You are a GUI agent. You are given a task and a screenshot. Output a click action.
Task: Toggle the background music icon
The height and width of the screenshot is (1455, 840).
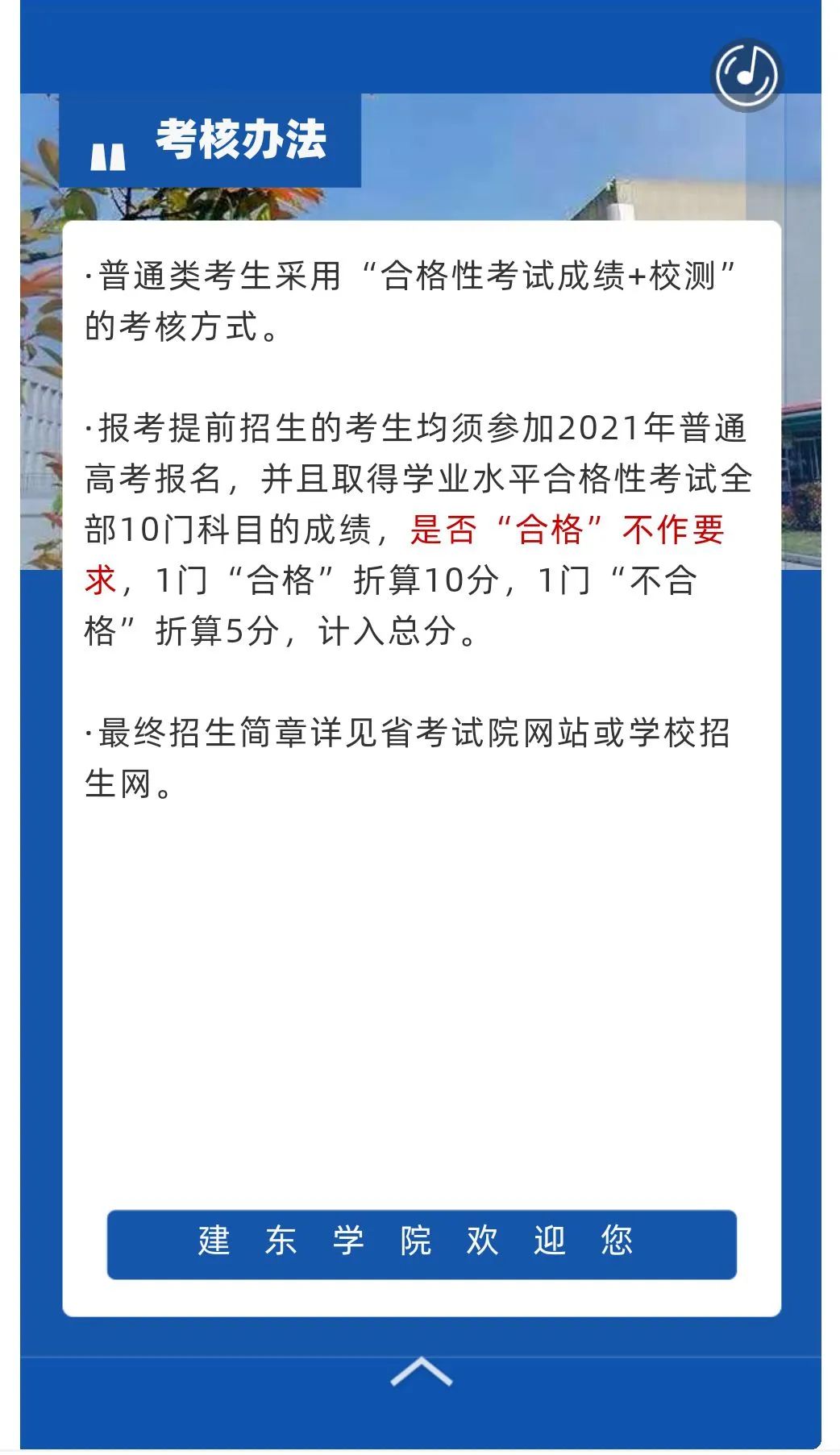coord(746,74)
